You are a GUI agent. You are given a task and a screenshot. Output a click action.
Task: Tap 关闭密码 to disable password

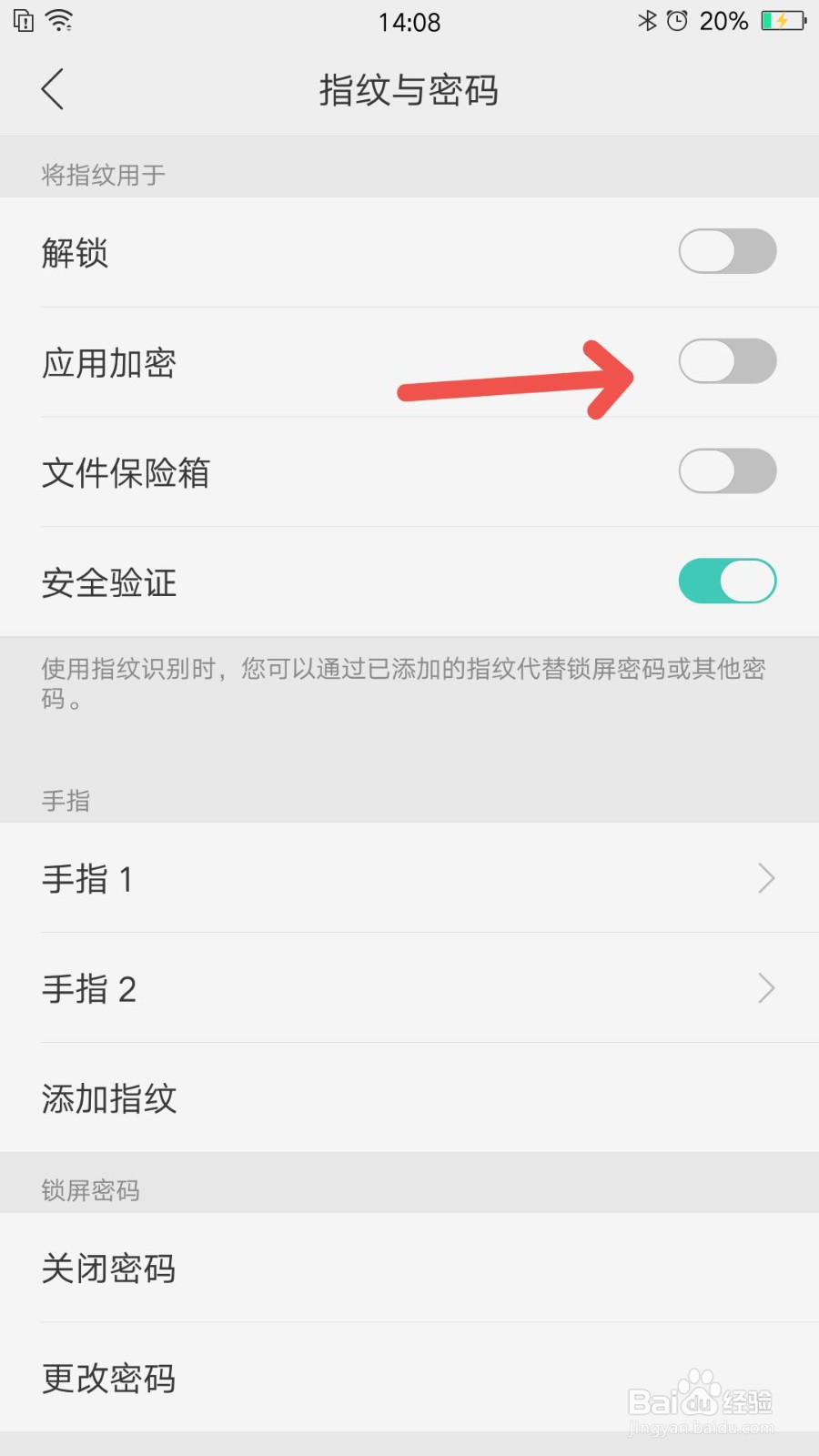108,1269
